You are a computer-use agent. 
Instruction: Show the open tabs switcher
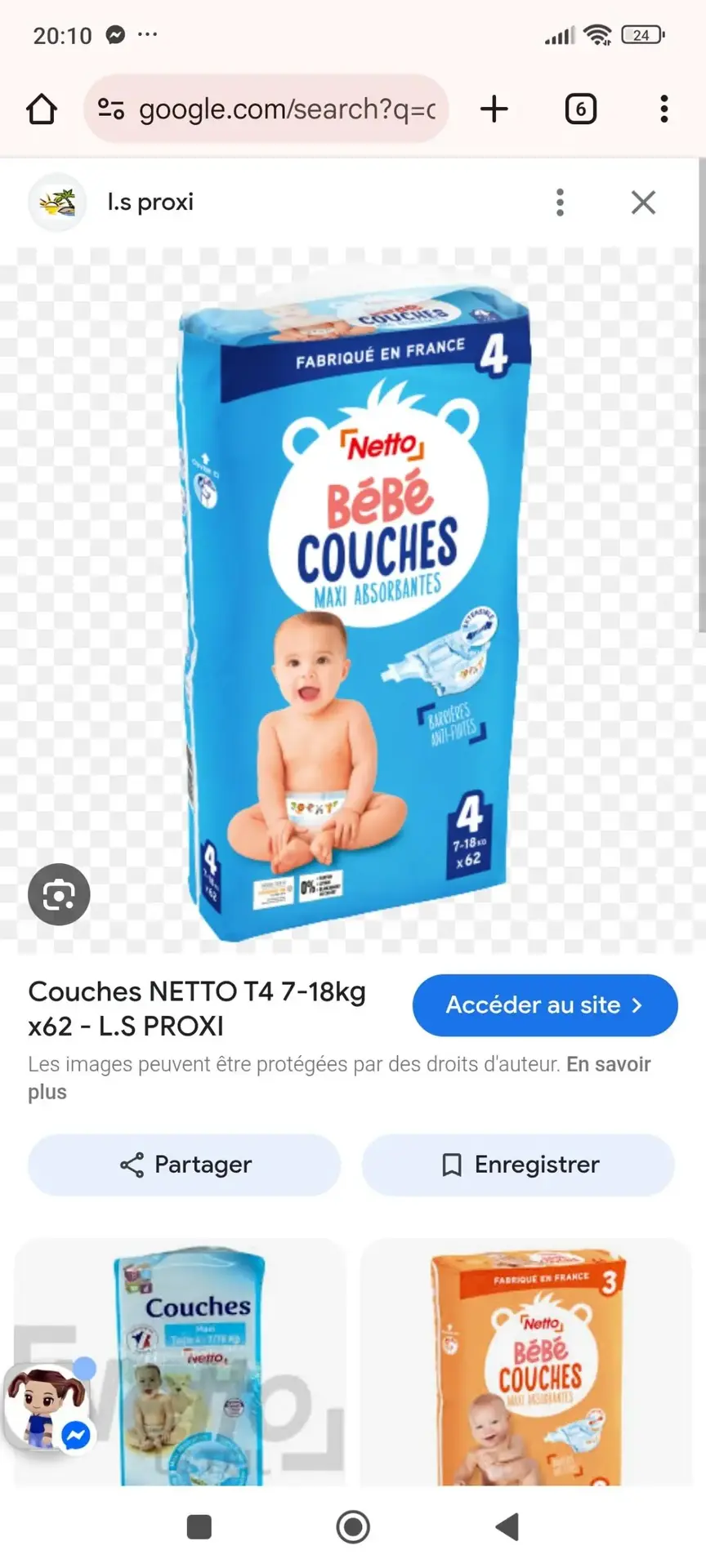(580, 109)
